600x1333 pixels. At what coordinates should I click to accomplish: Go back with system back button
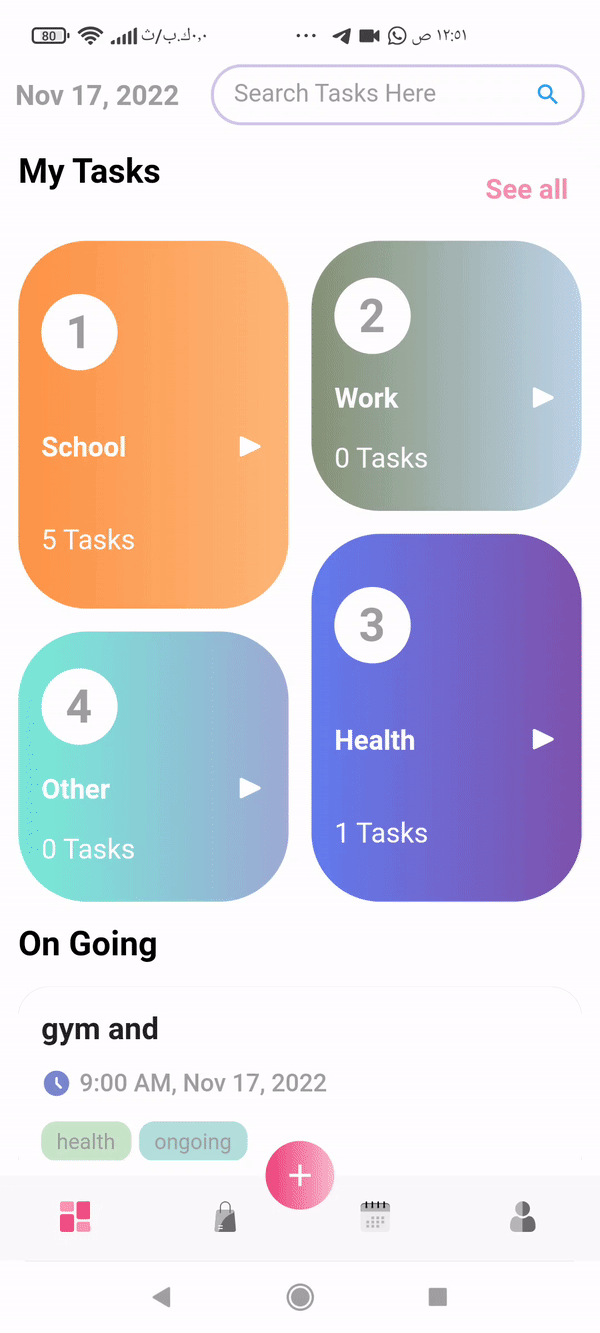(161, 1297)
